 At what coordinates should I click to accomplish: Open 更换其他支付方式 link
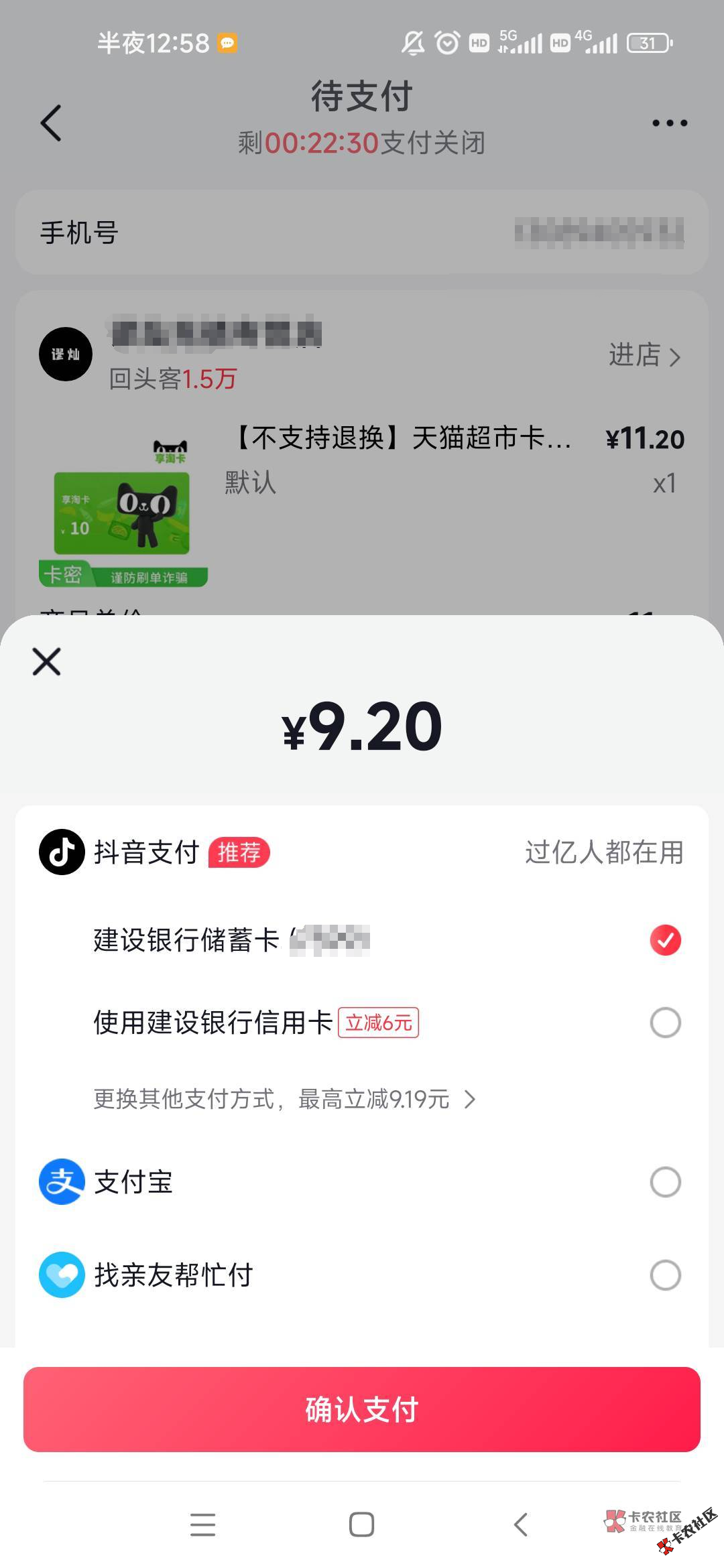284,1100
